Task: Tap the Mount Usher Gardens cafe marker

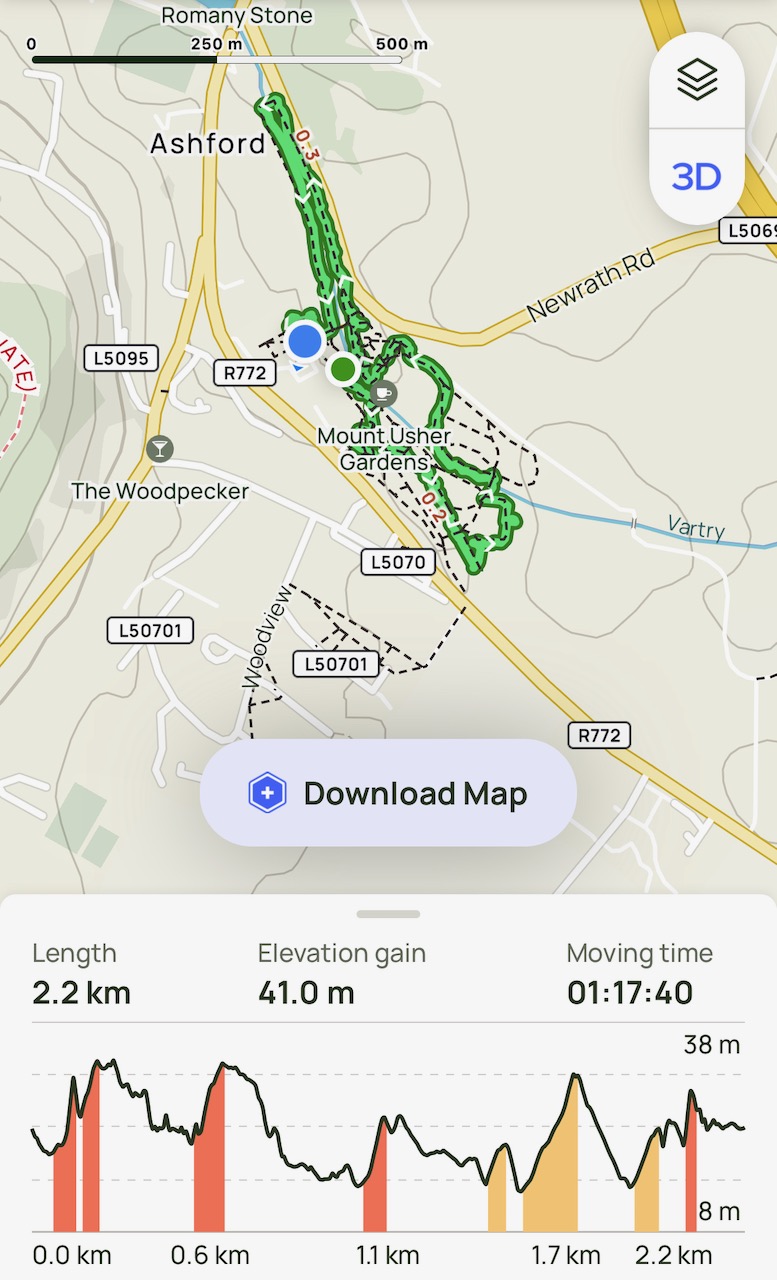Action: click(x=381, y=393)
